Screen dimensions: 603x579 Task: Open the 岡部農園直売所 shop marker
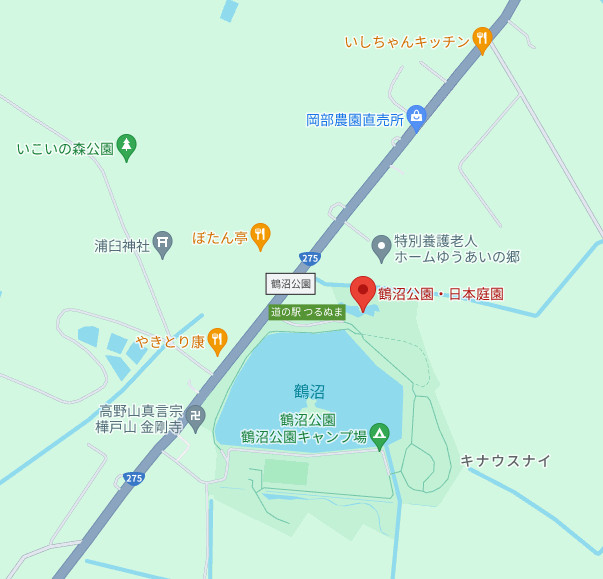[x=416, y=118]
